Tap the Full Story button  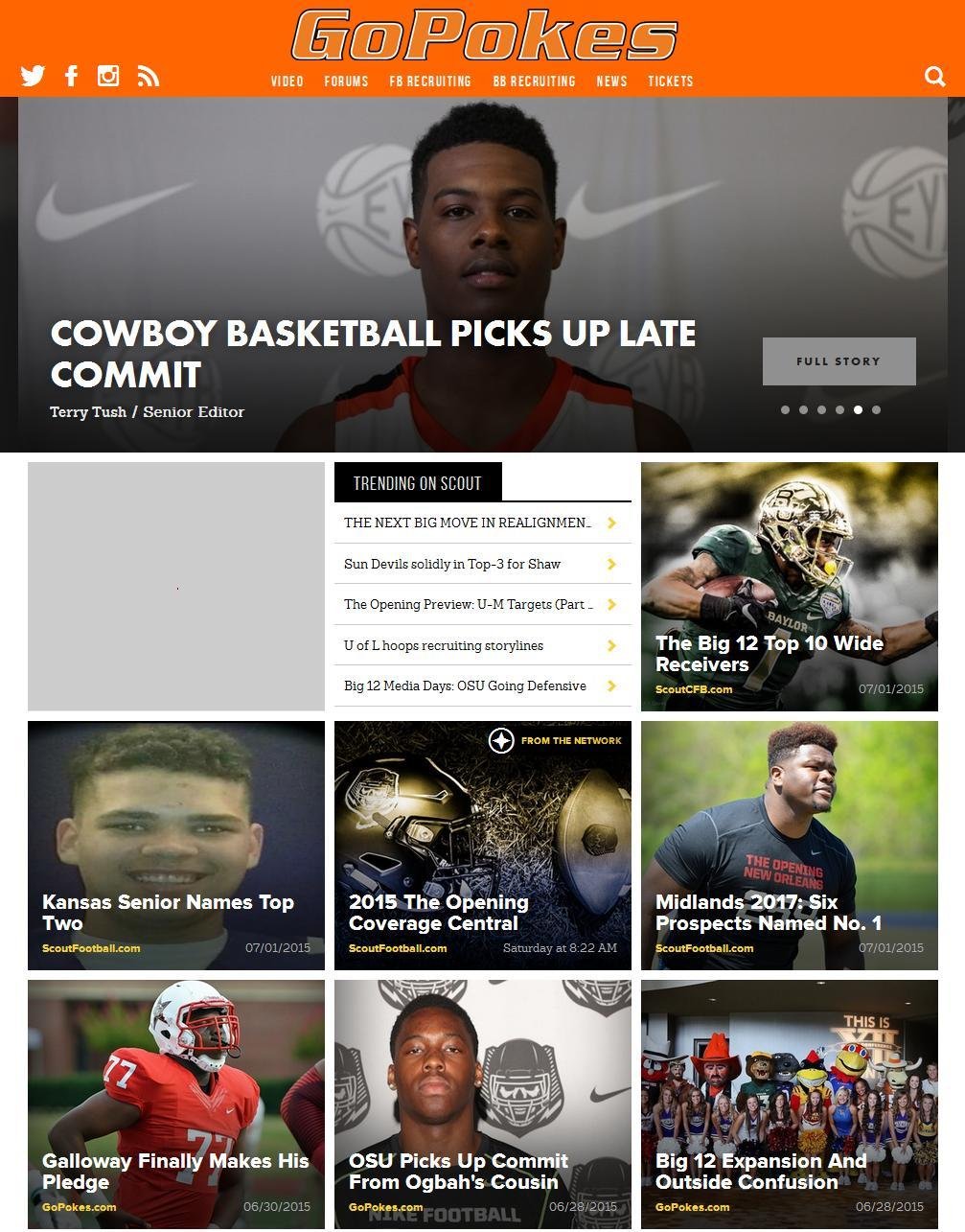[839, 361]
